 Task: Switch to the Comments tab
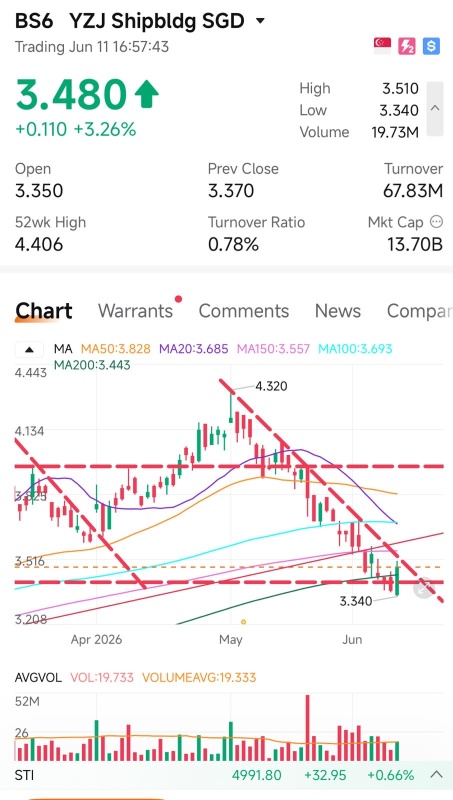pos(244,311)
